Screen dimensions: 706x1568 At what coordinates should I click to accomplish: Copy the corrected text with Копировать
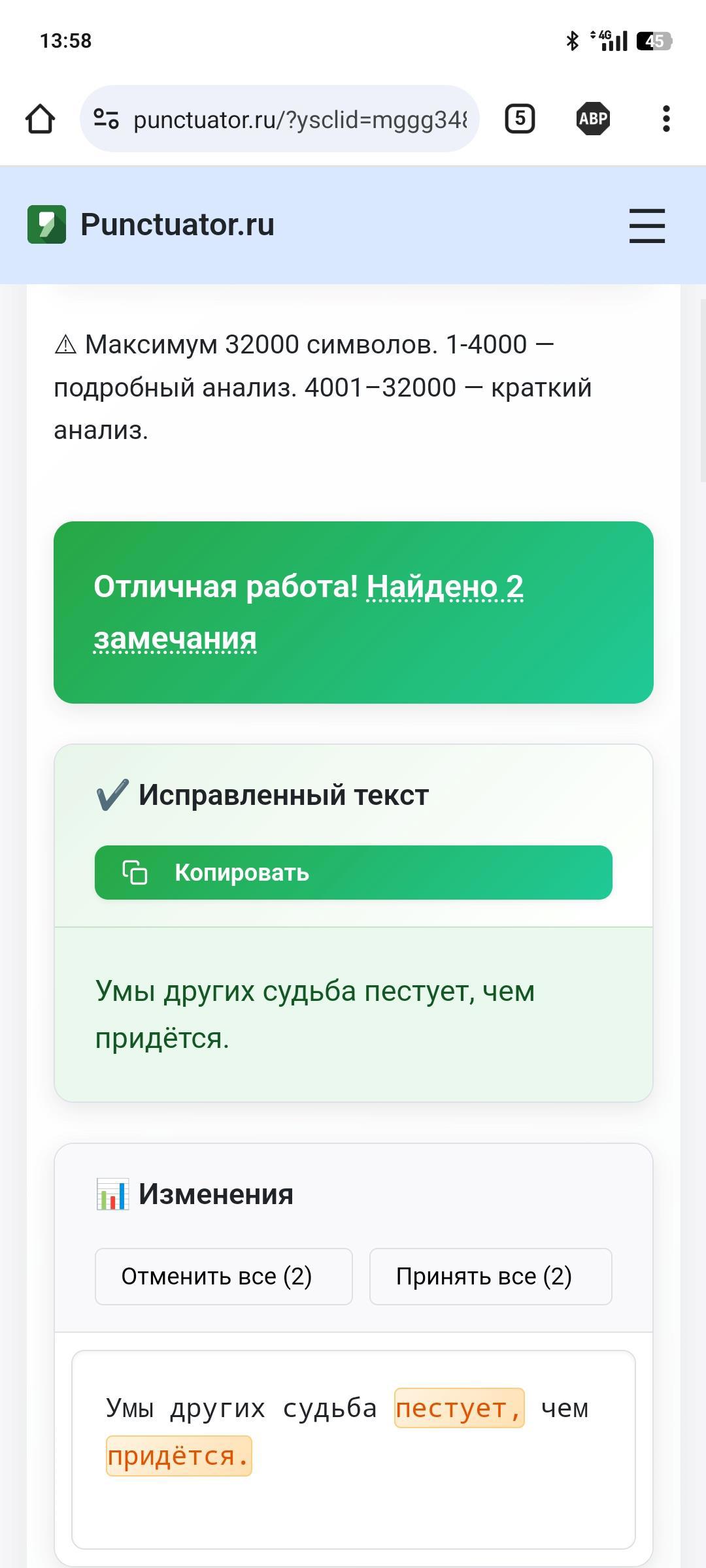point(353,872)
